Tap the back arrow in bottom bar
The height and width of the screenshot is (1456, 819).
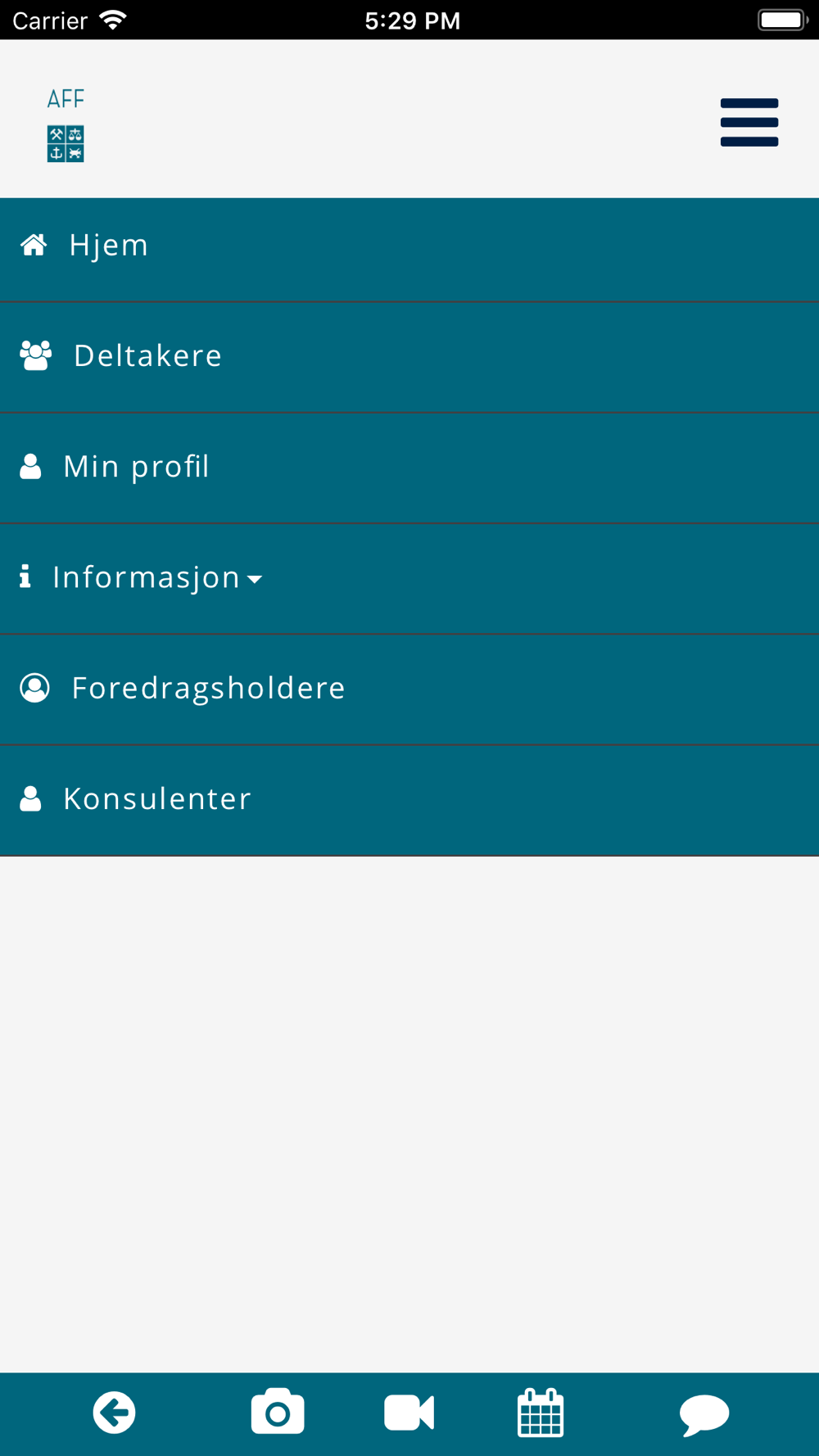(x=114, y=1413)
